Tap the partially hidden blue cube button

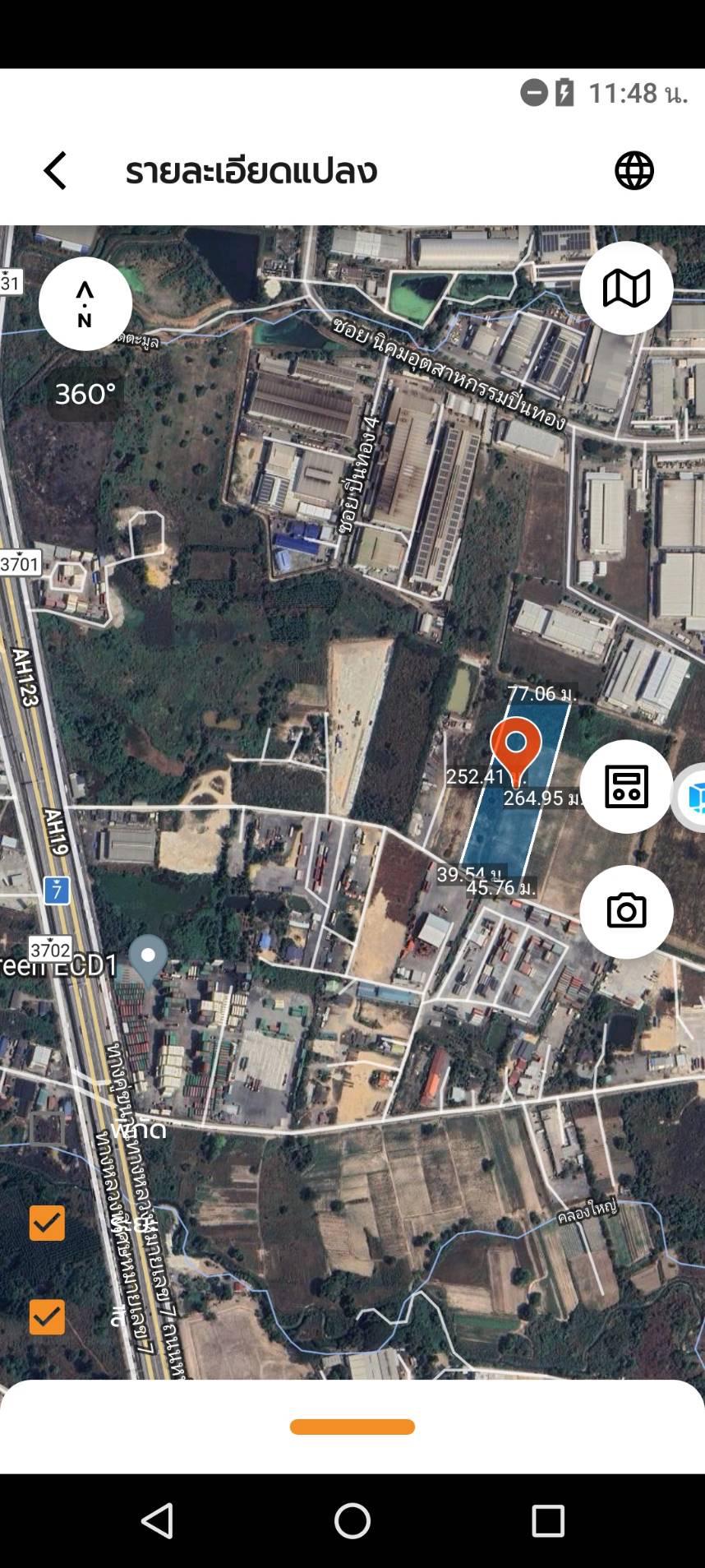692,796
